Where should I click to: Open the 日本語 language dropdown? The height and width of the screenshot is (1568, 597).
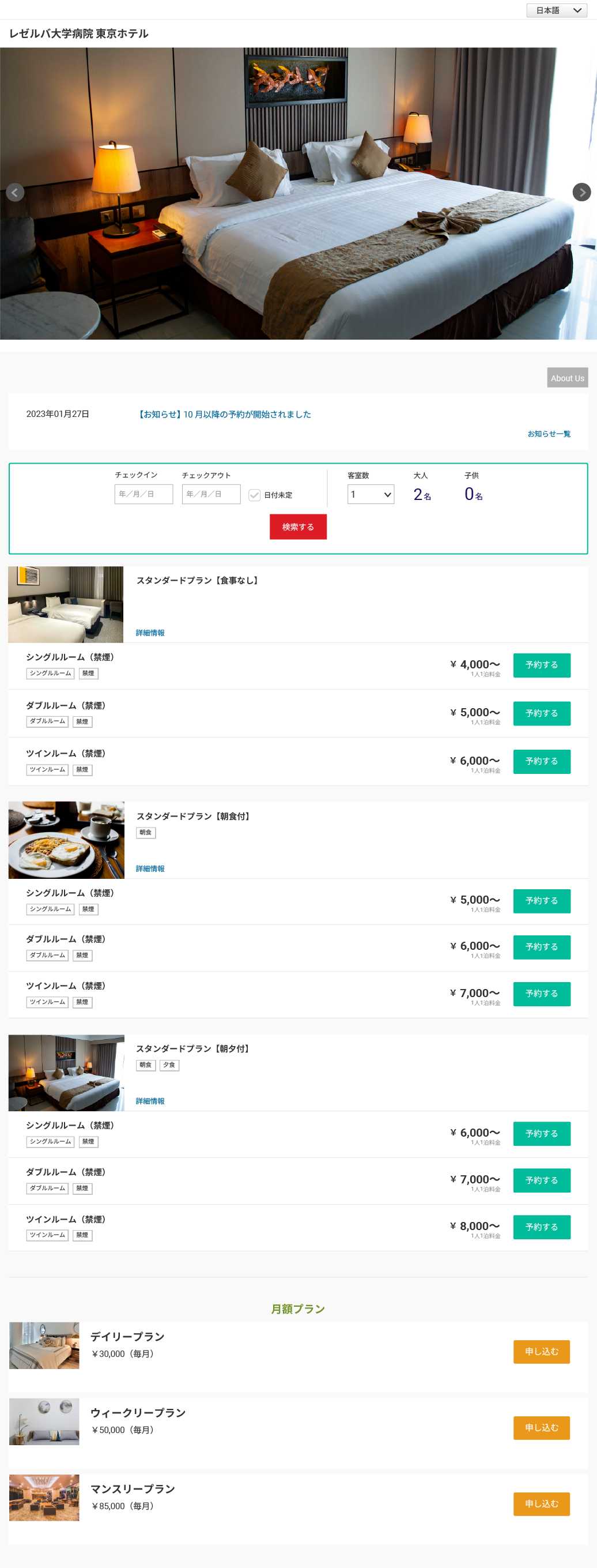coord(556,10)
